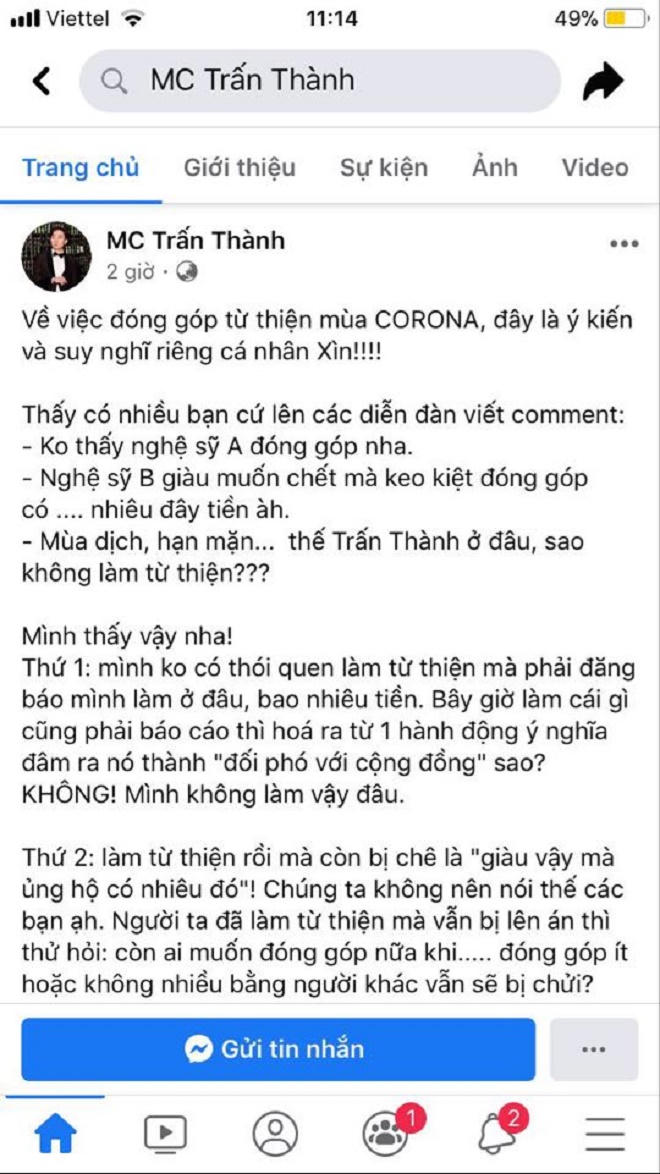660x1174 pixels.
Task: Open the groups tab with one notification
Action: click(x=387, y=1133)
